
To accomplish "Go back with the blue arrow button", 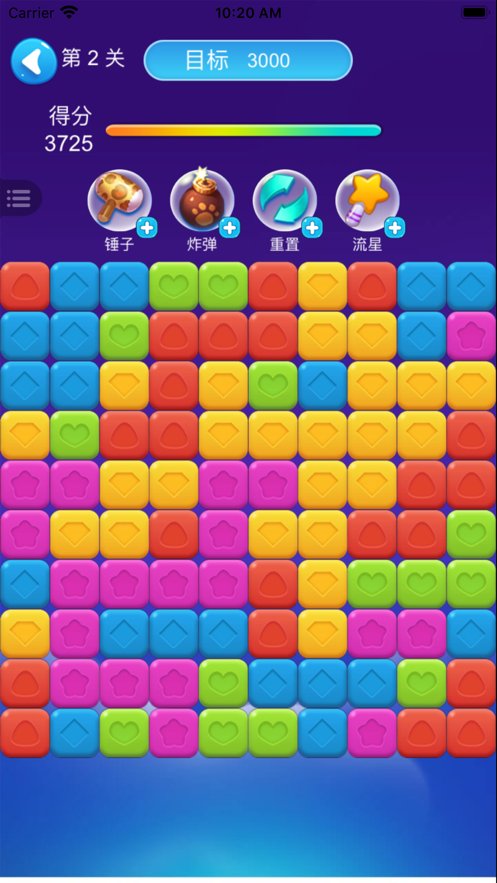I will 34,61.
